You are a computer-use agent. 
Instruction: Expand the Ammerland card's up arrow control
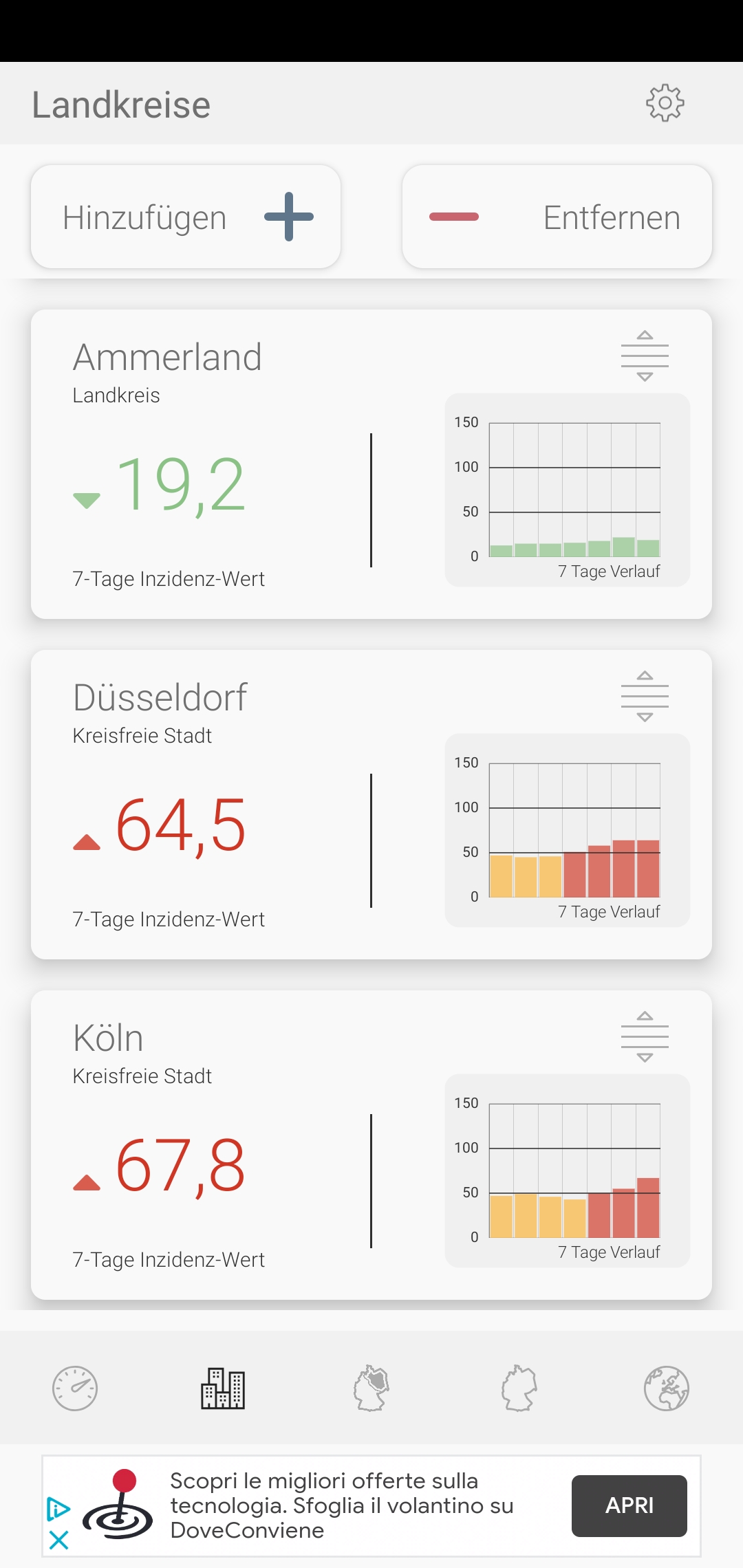click(x=645, y=334)
